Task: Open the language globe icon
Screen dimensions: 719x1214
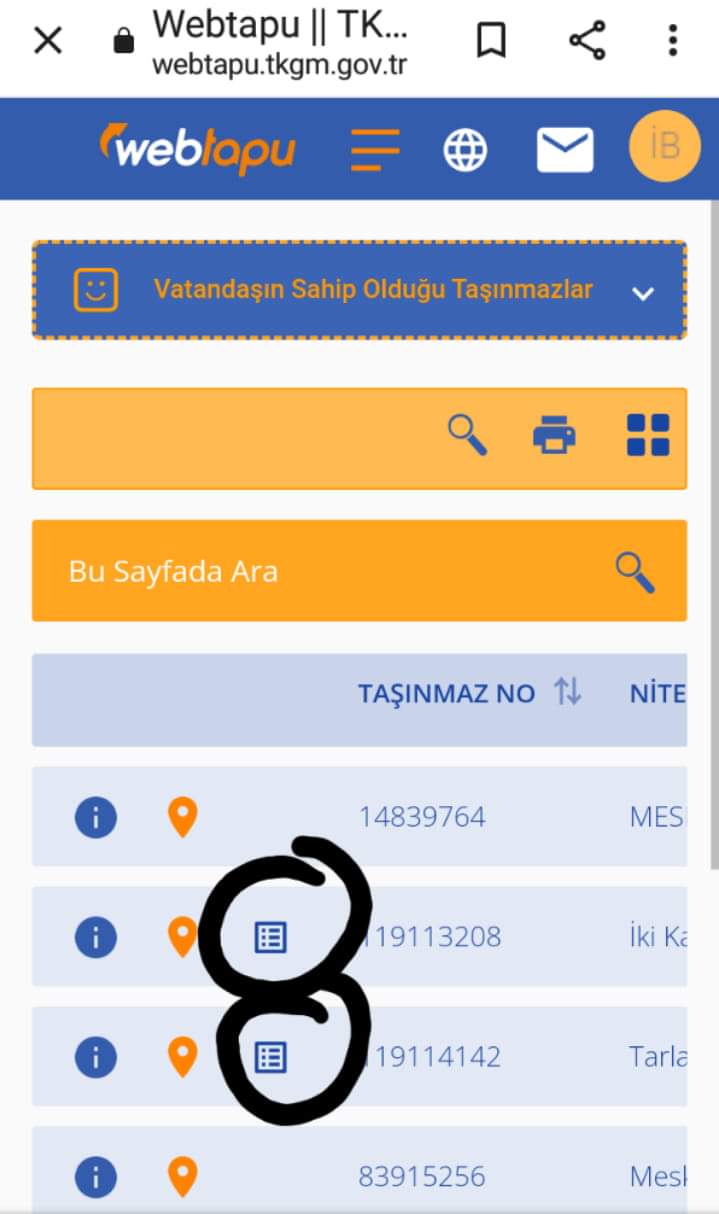Action: coord(465,150)
